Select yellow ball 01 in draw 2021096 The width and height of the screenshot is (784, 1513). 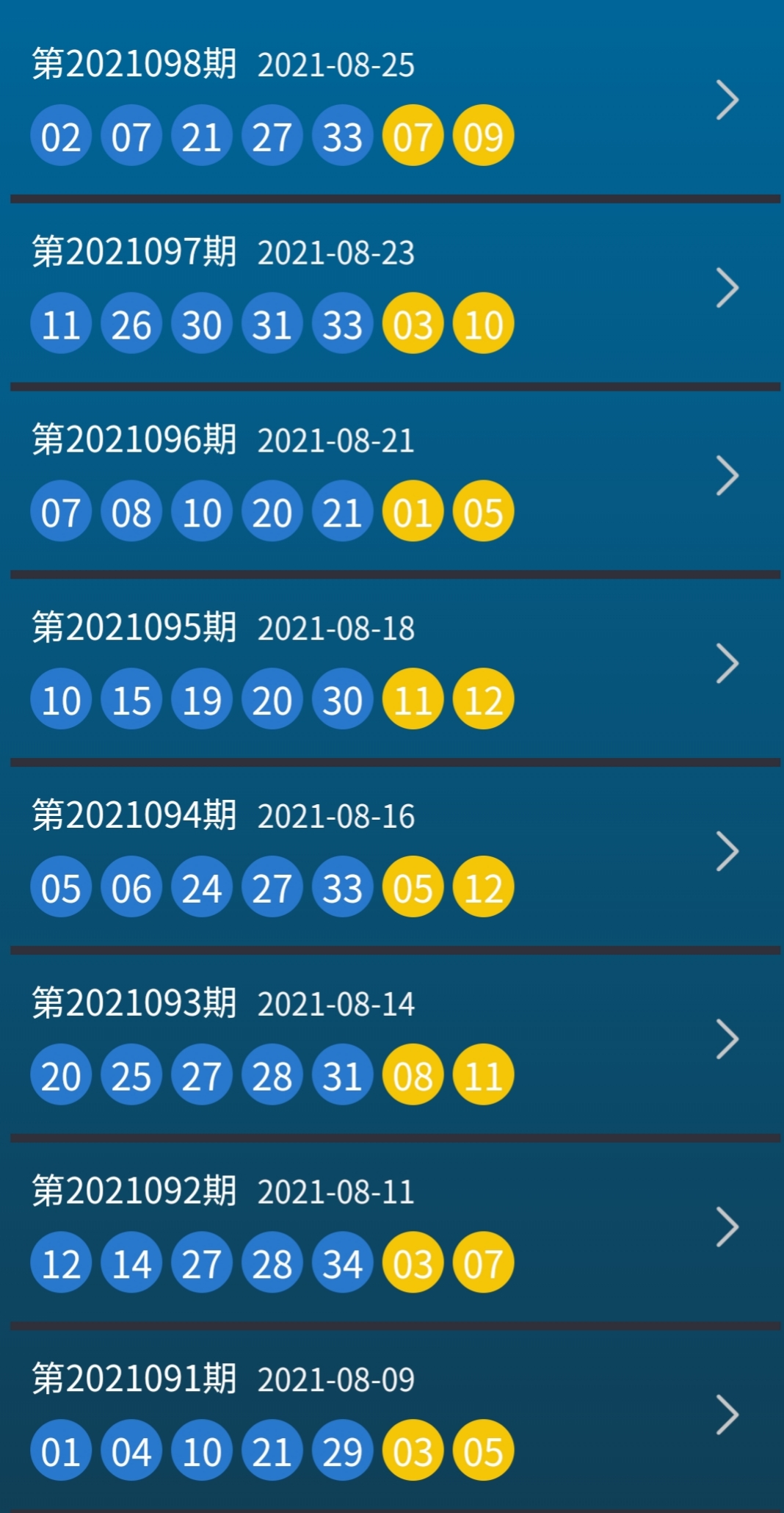pyautogui.click(x=413, y=510)
